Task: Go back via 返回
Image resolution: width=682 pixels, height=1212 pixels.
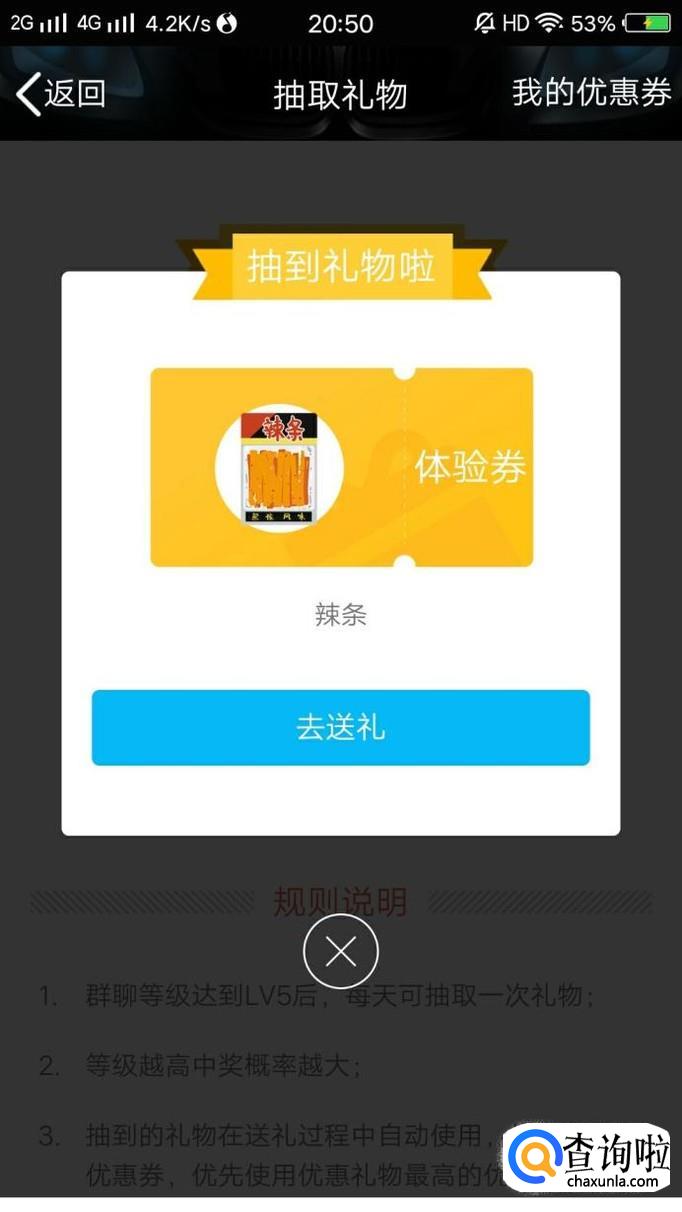Action: (62, 94)
